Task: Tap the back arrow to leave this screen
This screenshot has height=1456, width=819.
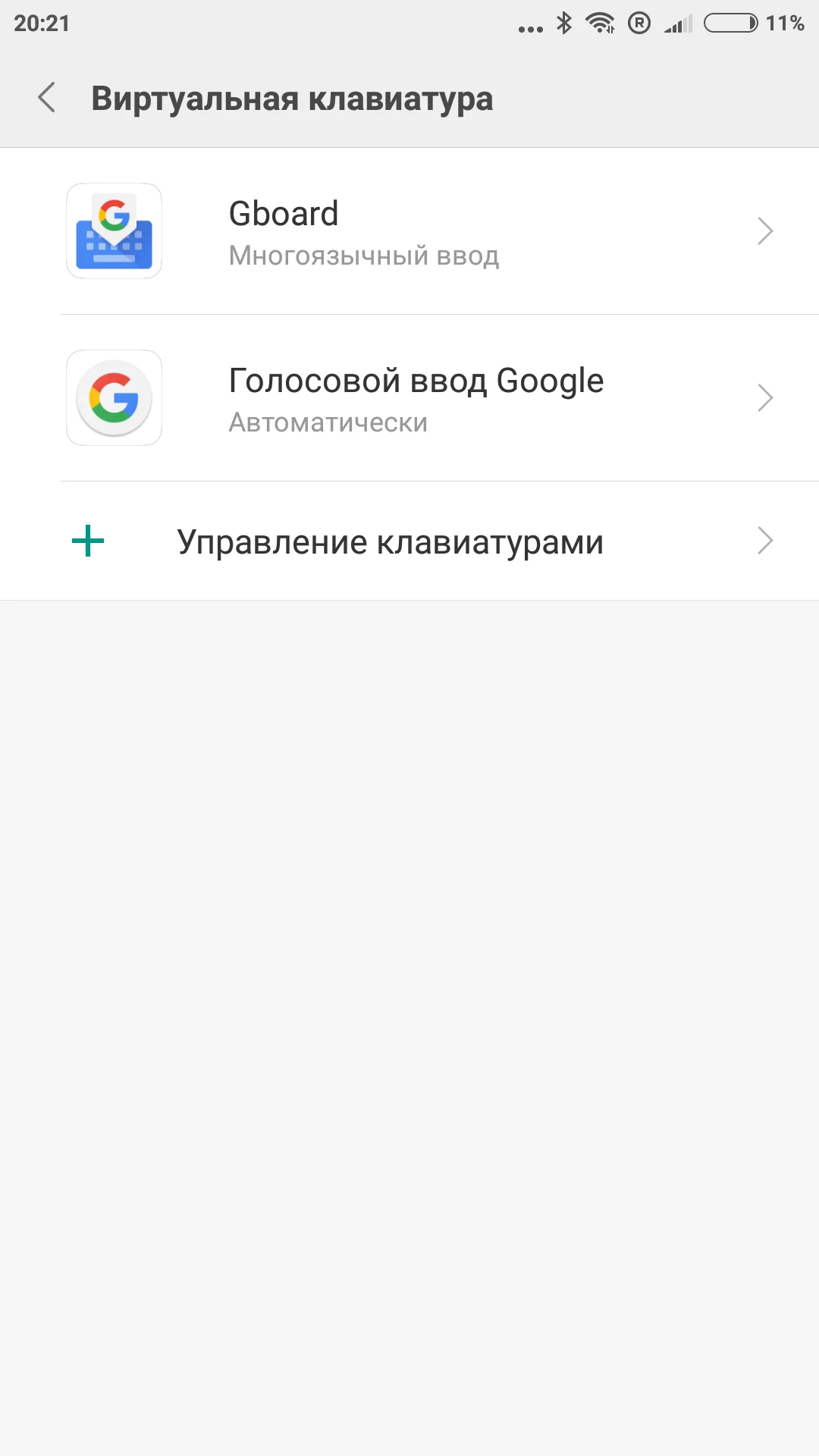Action: point(47,98)
